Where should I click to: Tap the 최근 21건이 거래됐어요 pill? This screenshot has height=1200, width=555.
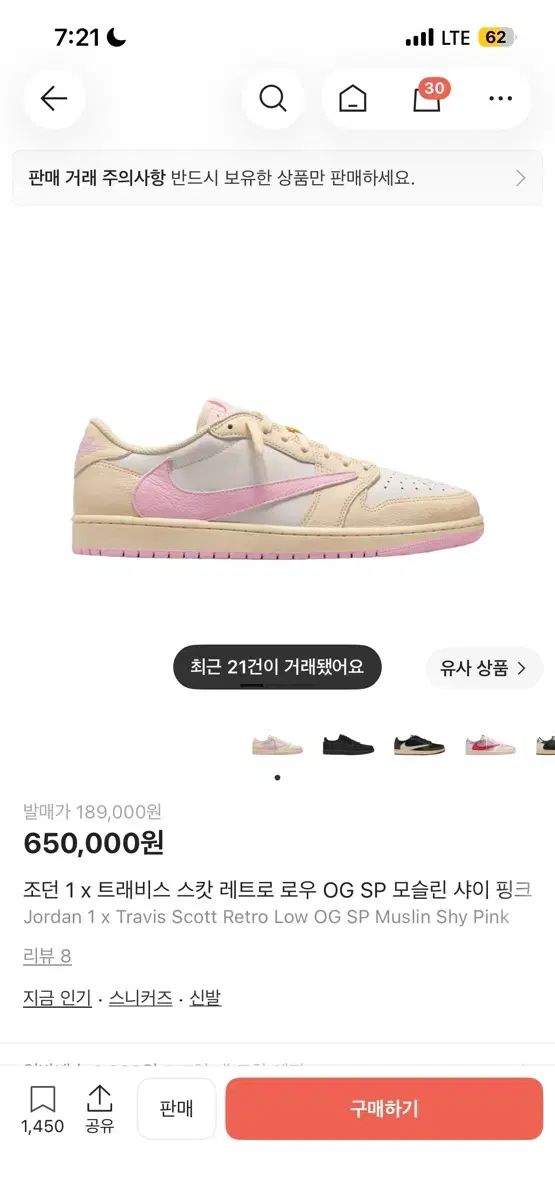277,666
